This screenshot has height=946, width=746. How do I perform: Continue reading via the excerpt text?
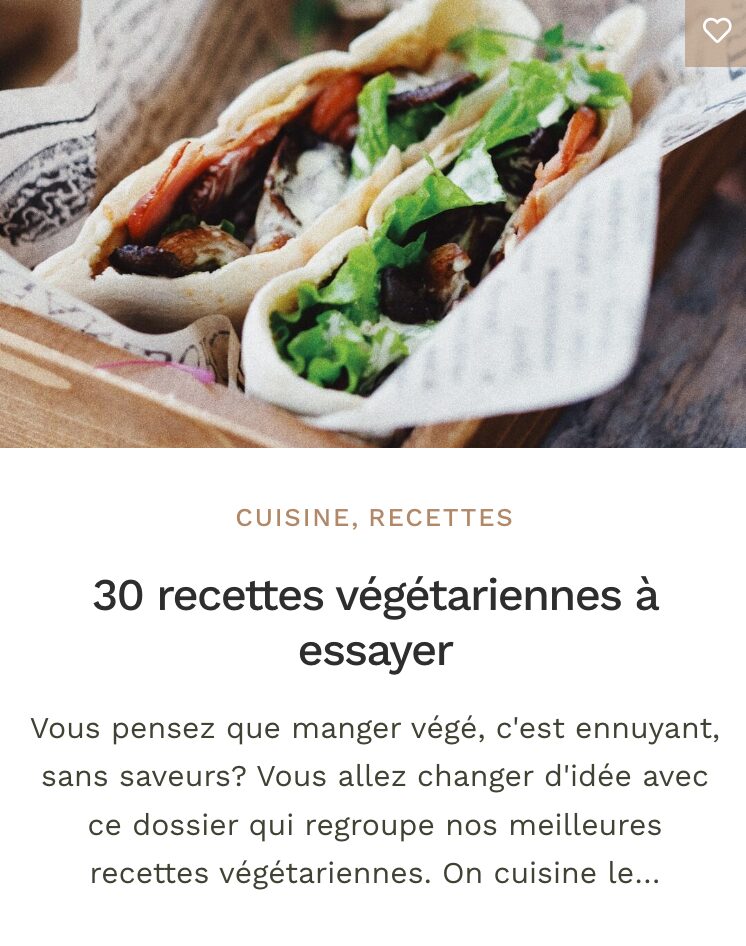coord(373,800)
